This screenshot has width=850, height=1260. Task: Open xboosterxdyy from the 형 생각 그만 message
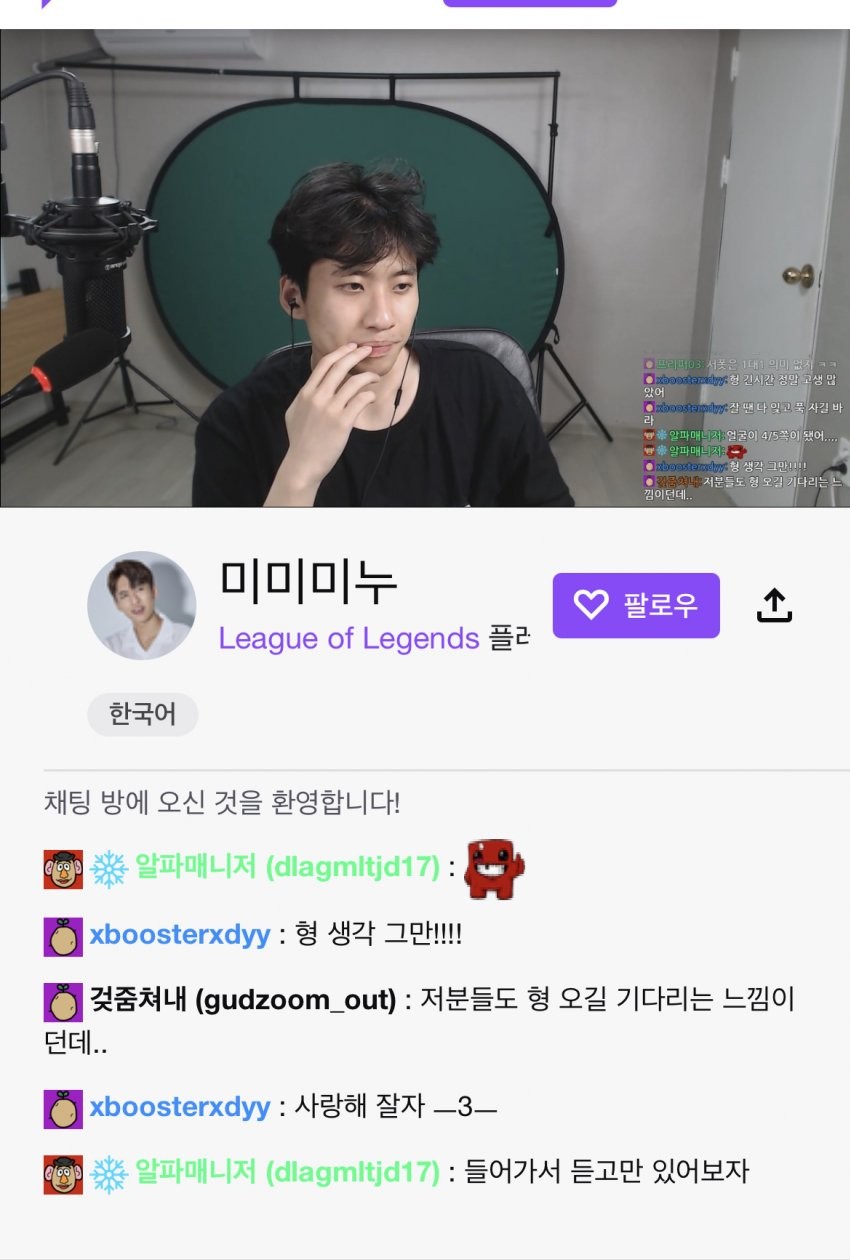coord(180,936)
